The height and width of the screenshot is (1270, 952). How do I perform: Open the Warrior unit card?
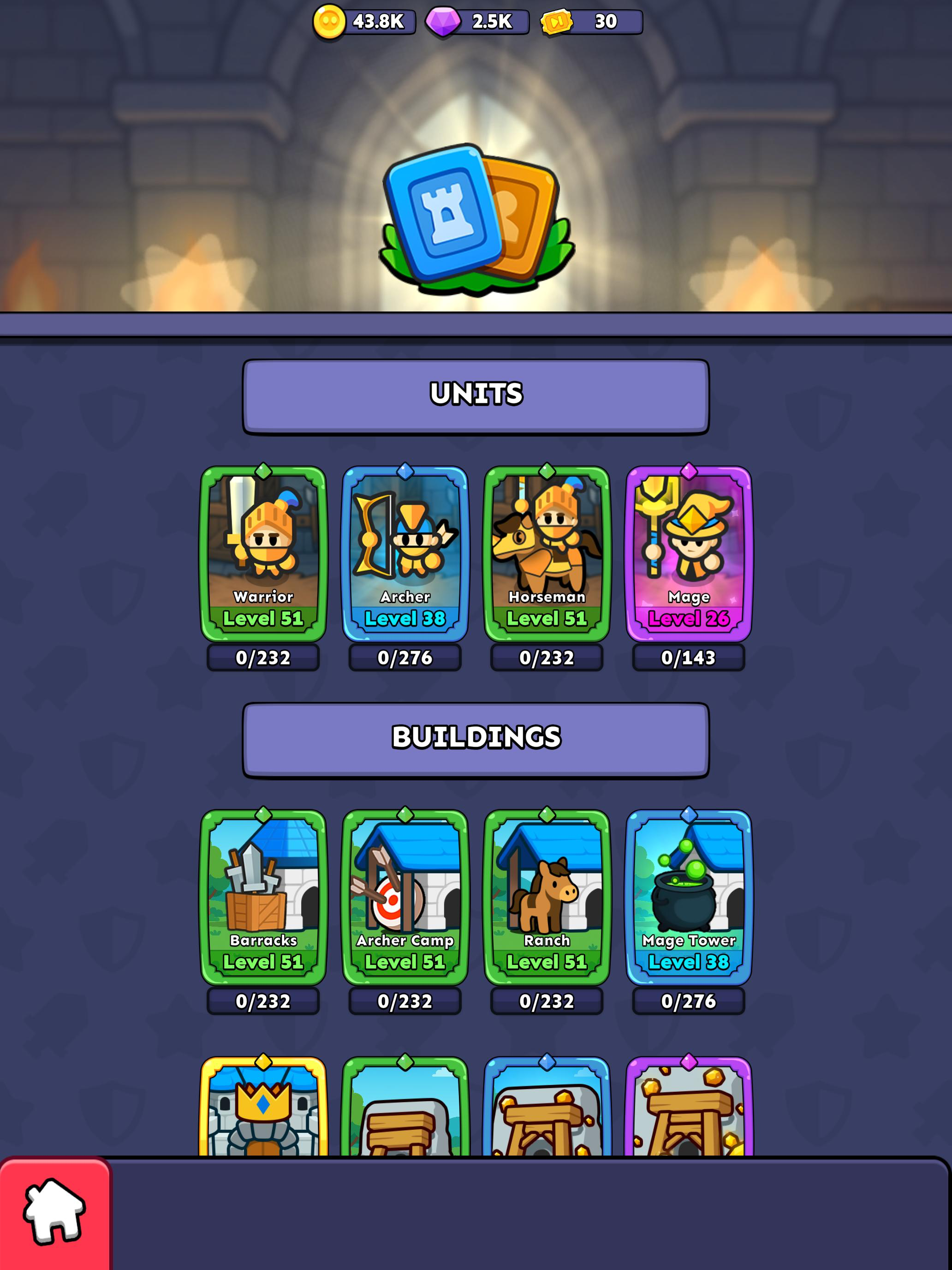point(262,551)
